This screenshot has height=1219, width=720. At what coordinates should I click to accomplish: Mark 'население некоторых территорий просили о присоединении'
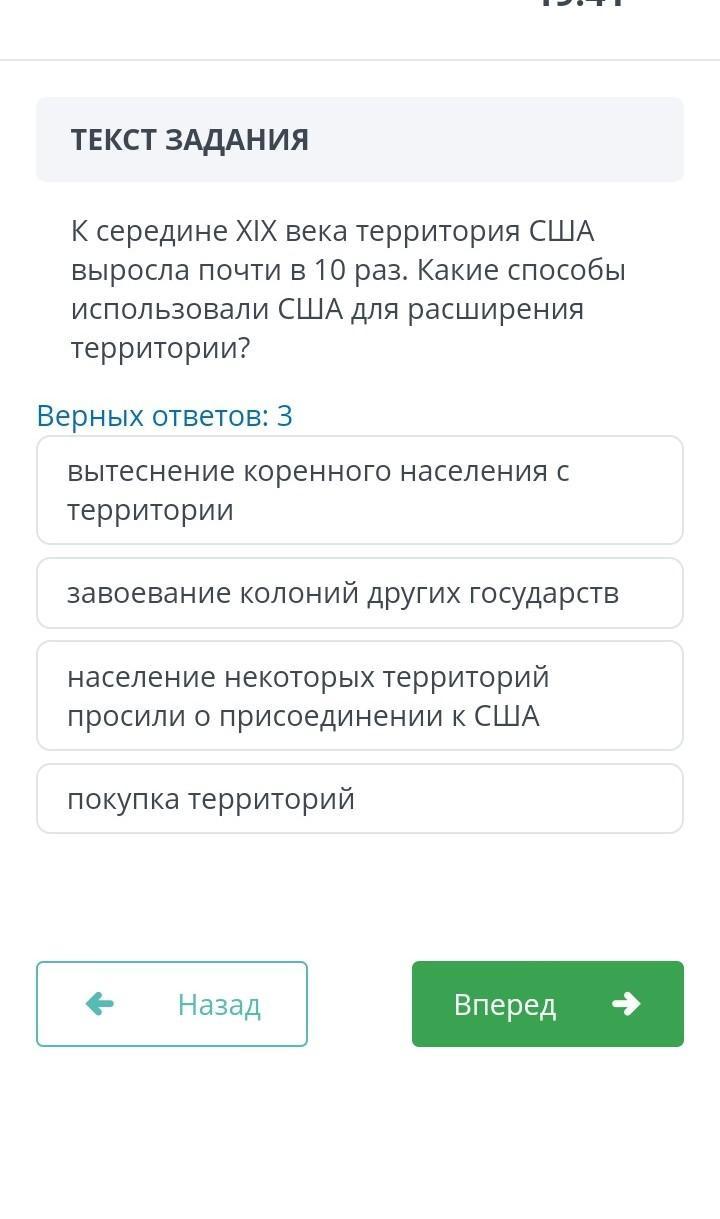click(360, 696)
